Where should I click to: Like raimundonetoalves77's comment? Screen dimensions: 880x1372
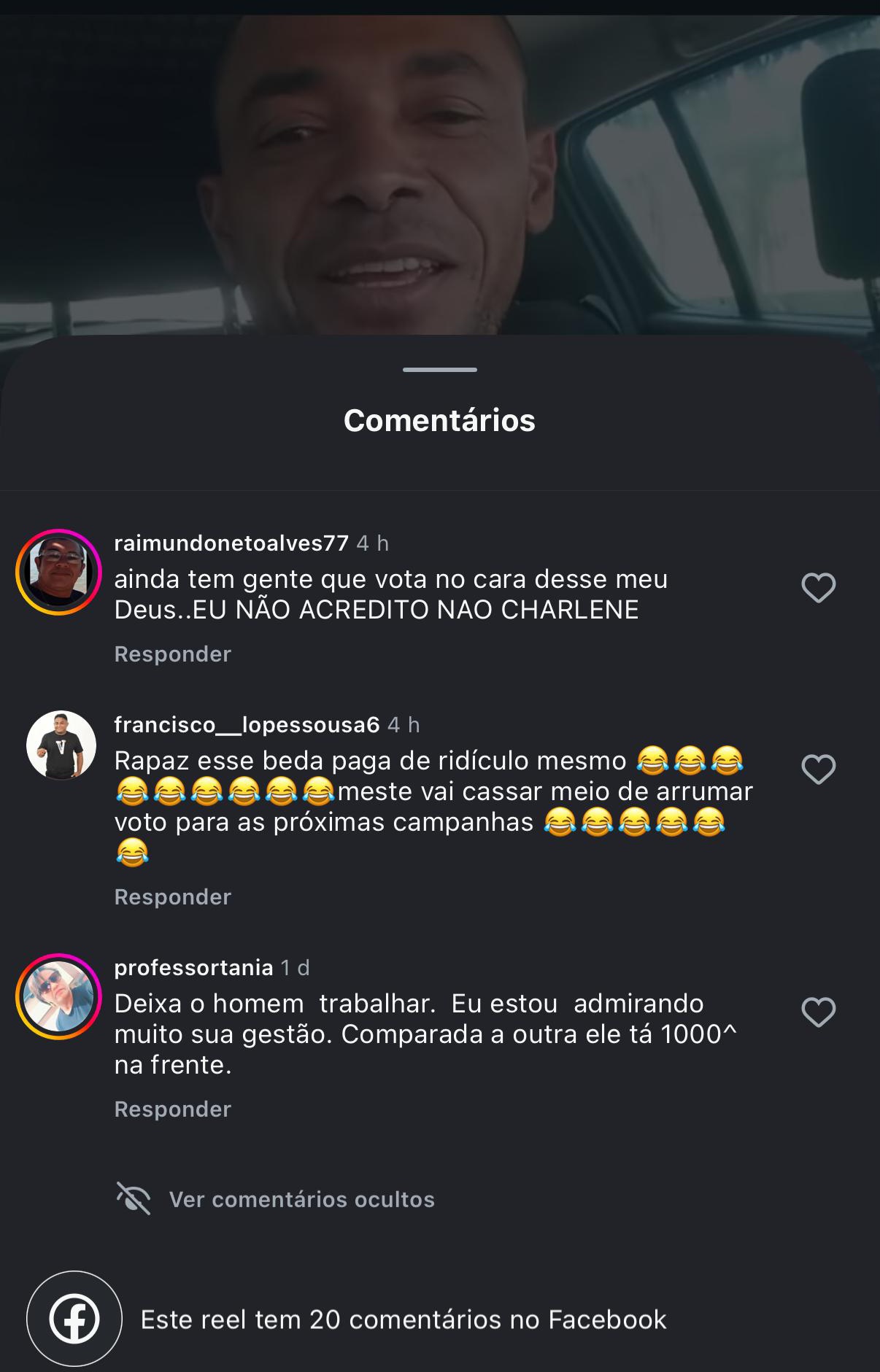(818, 588)
